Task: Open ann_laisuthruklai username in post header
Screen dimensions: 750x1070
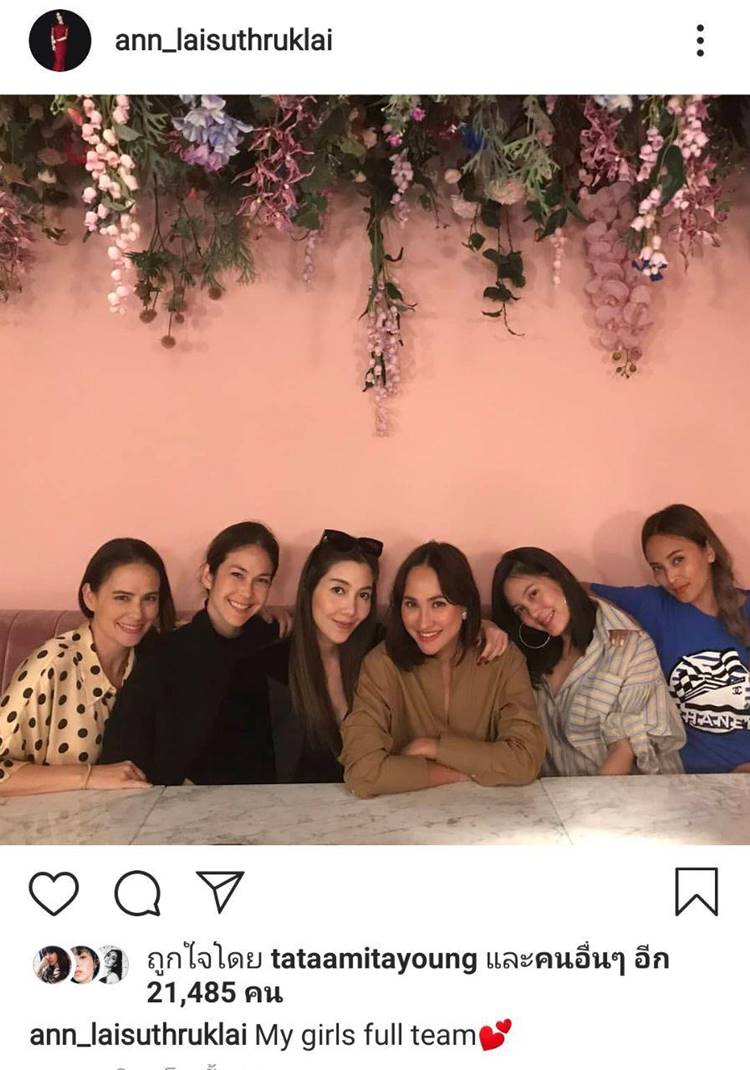Action: (224, 41)
